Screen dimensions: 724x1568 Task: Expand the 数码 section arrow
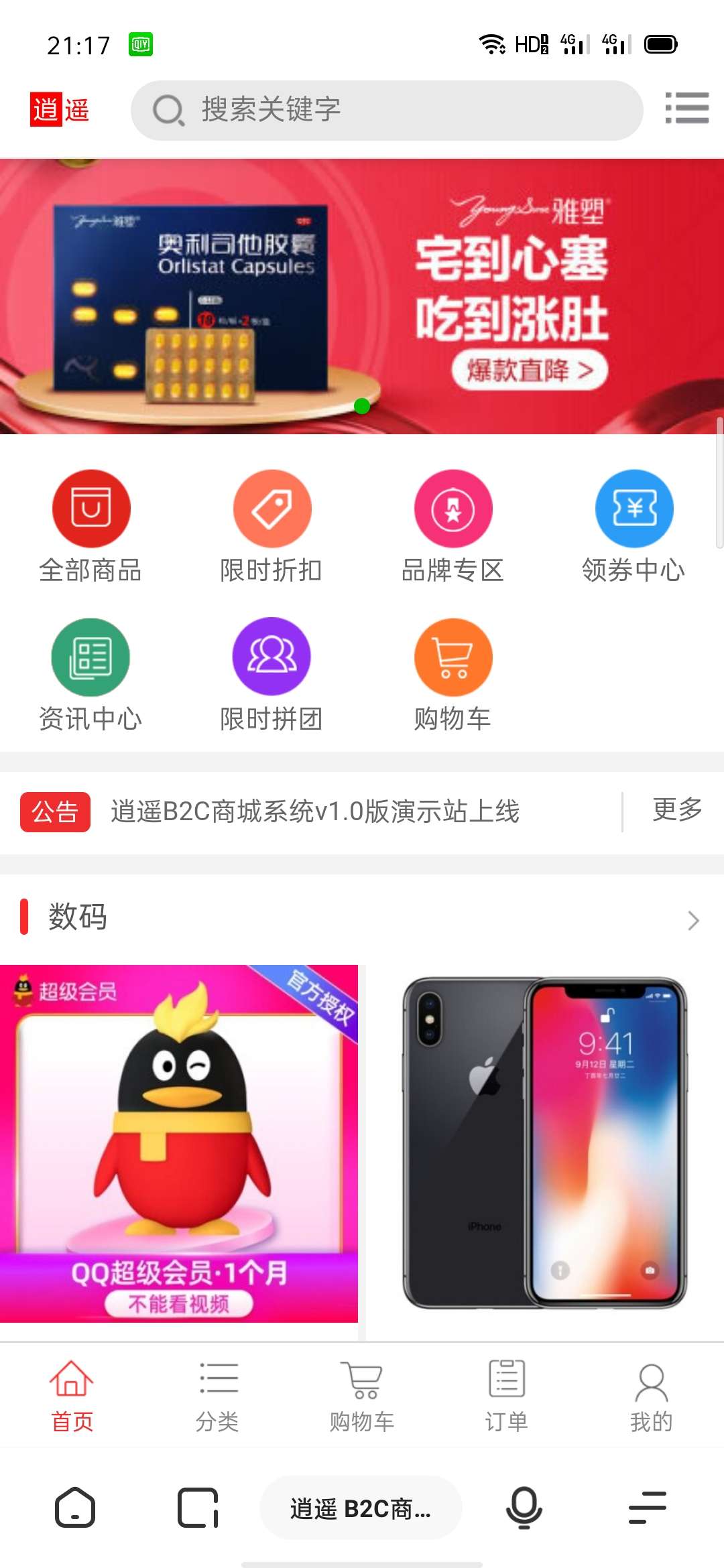pos(693,920)
